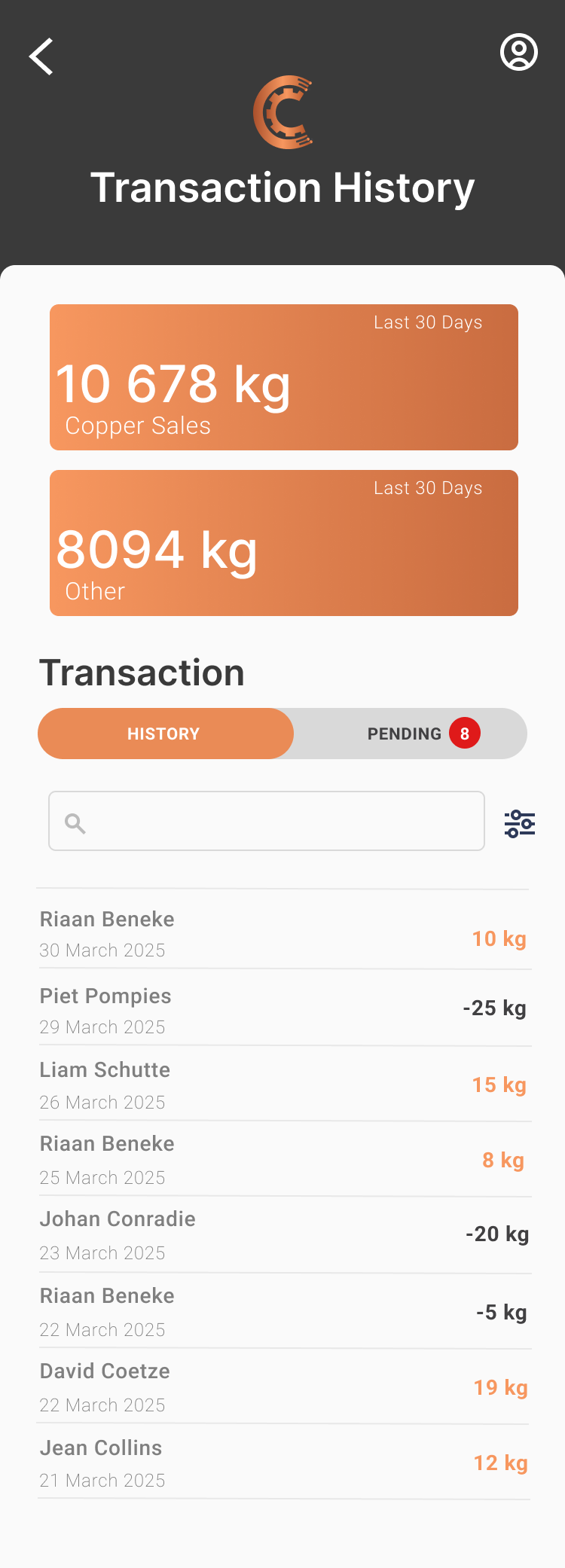565x1568 pixels.
Task: Select David Coetze's 22 March transaction
Action: 283,1387
